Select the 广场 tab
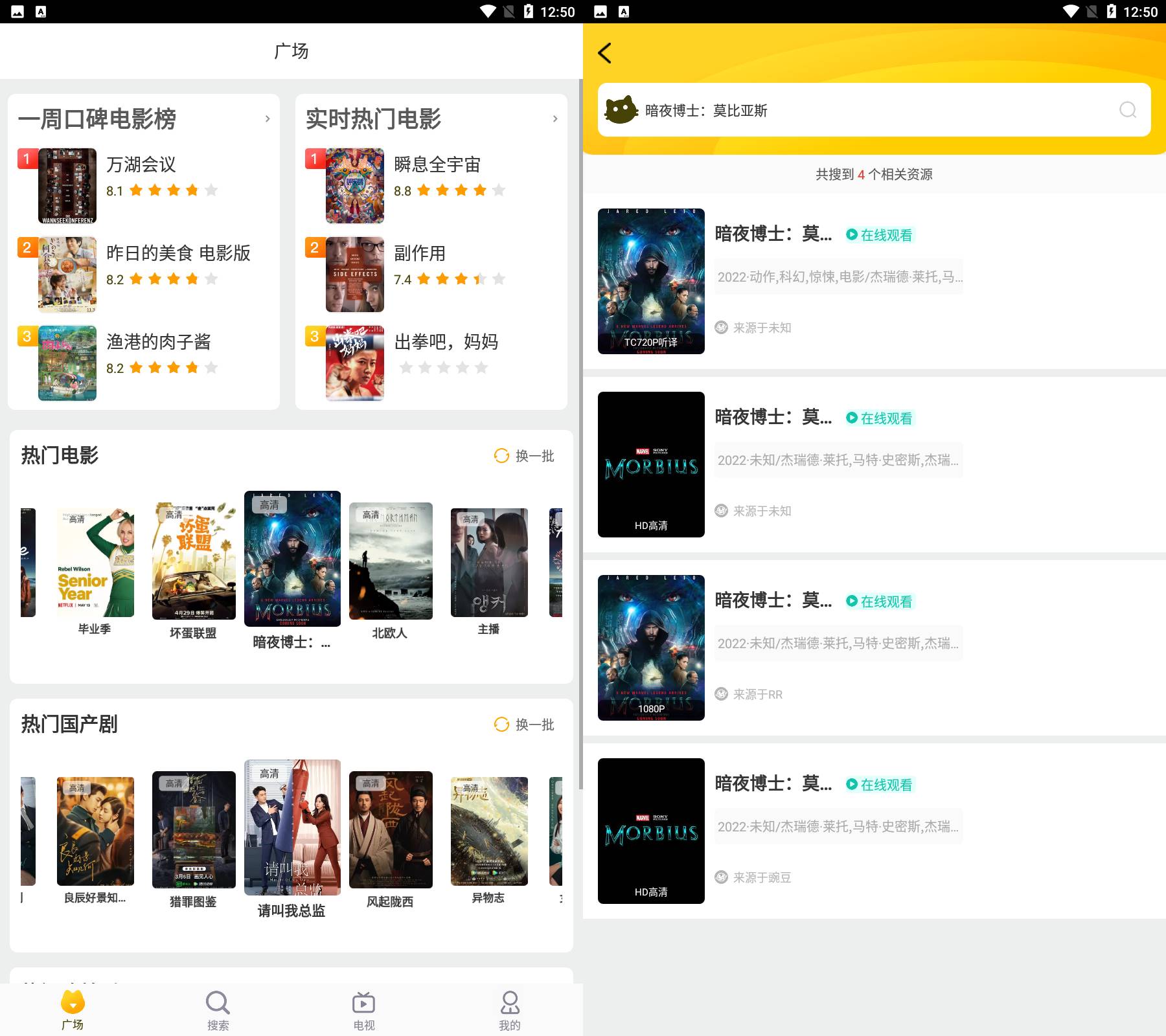The image size is (1166, 1036). [73, 1010]
